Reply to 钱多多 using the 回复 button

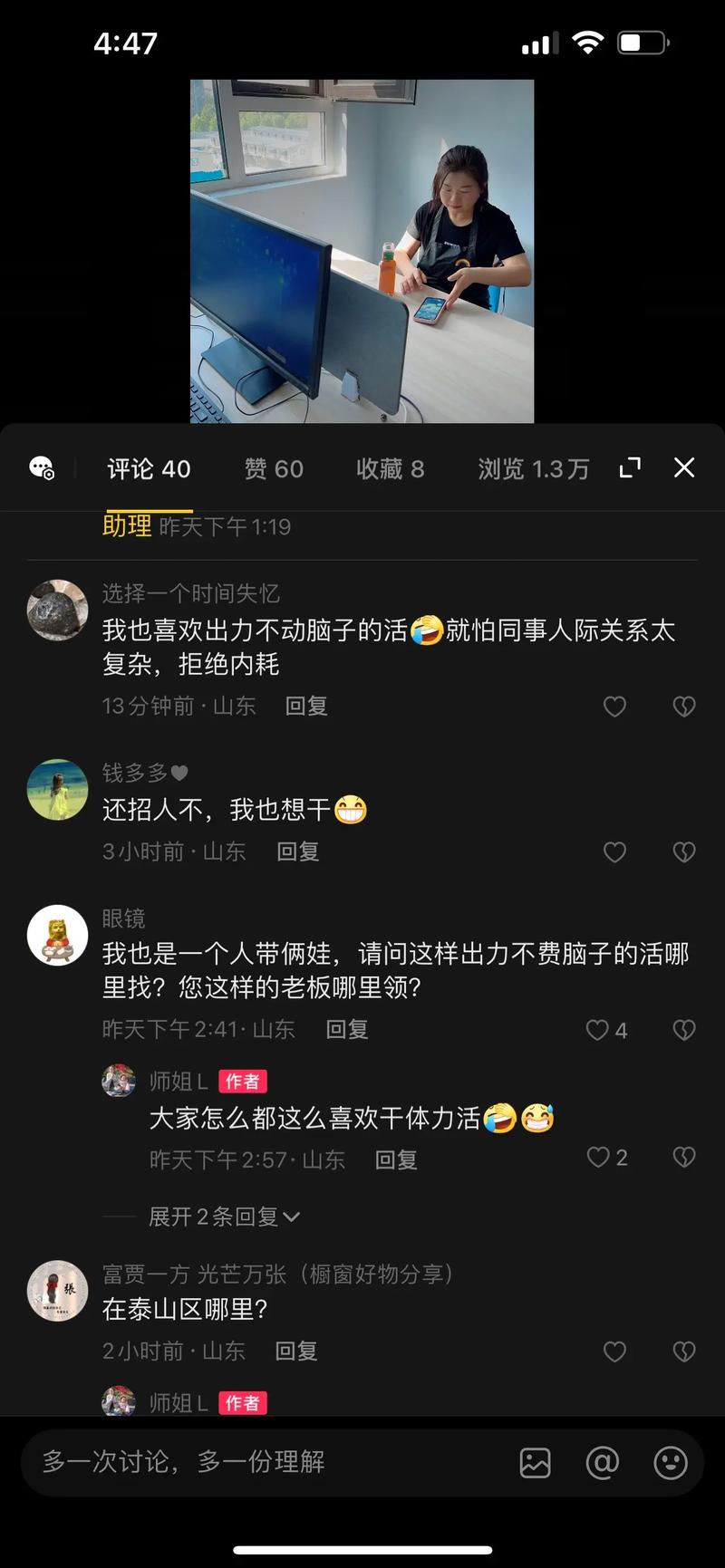[296, 851]
